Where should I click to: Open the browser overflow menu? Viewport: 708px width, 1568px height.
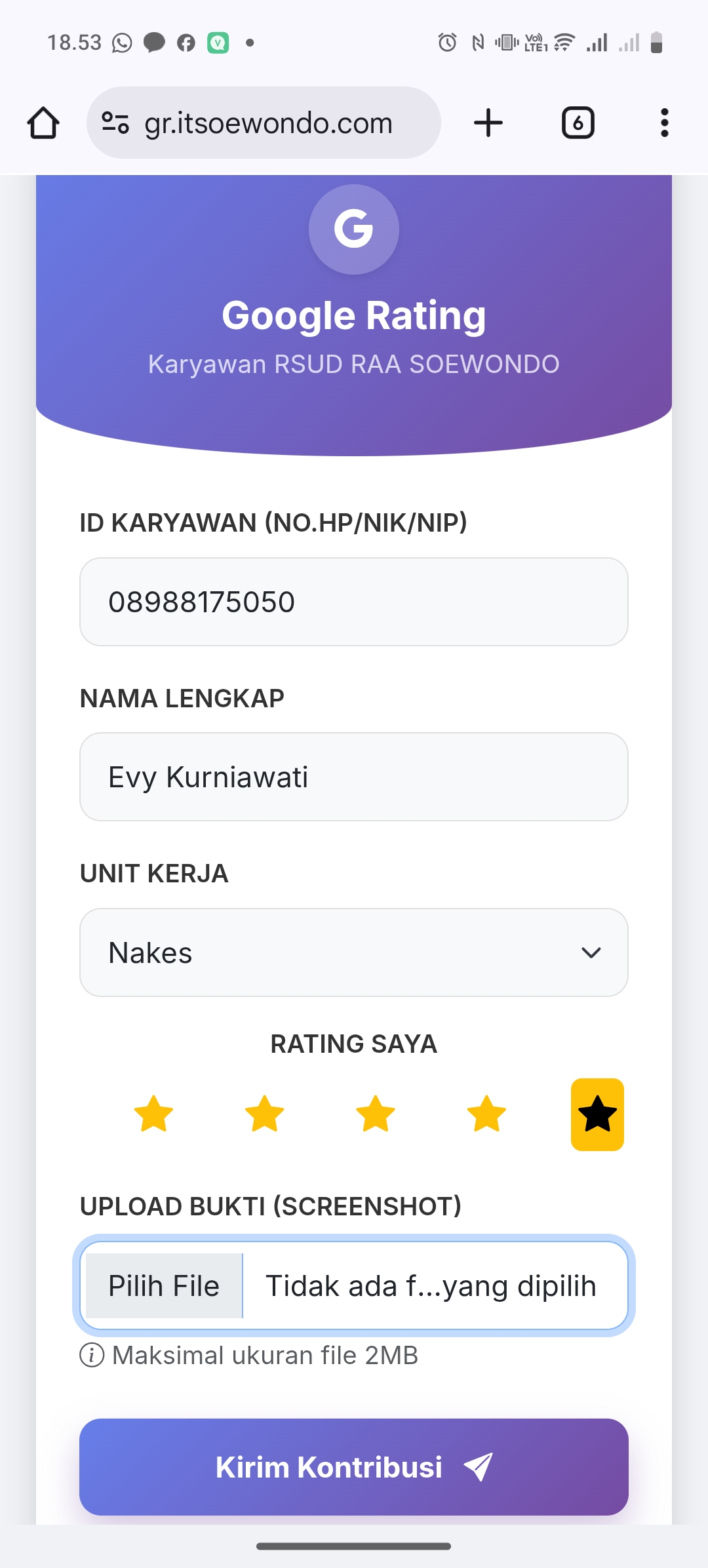click(x=664, y=123)
